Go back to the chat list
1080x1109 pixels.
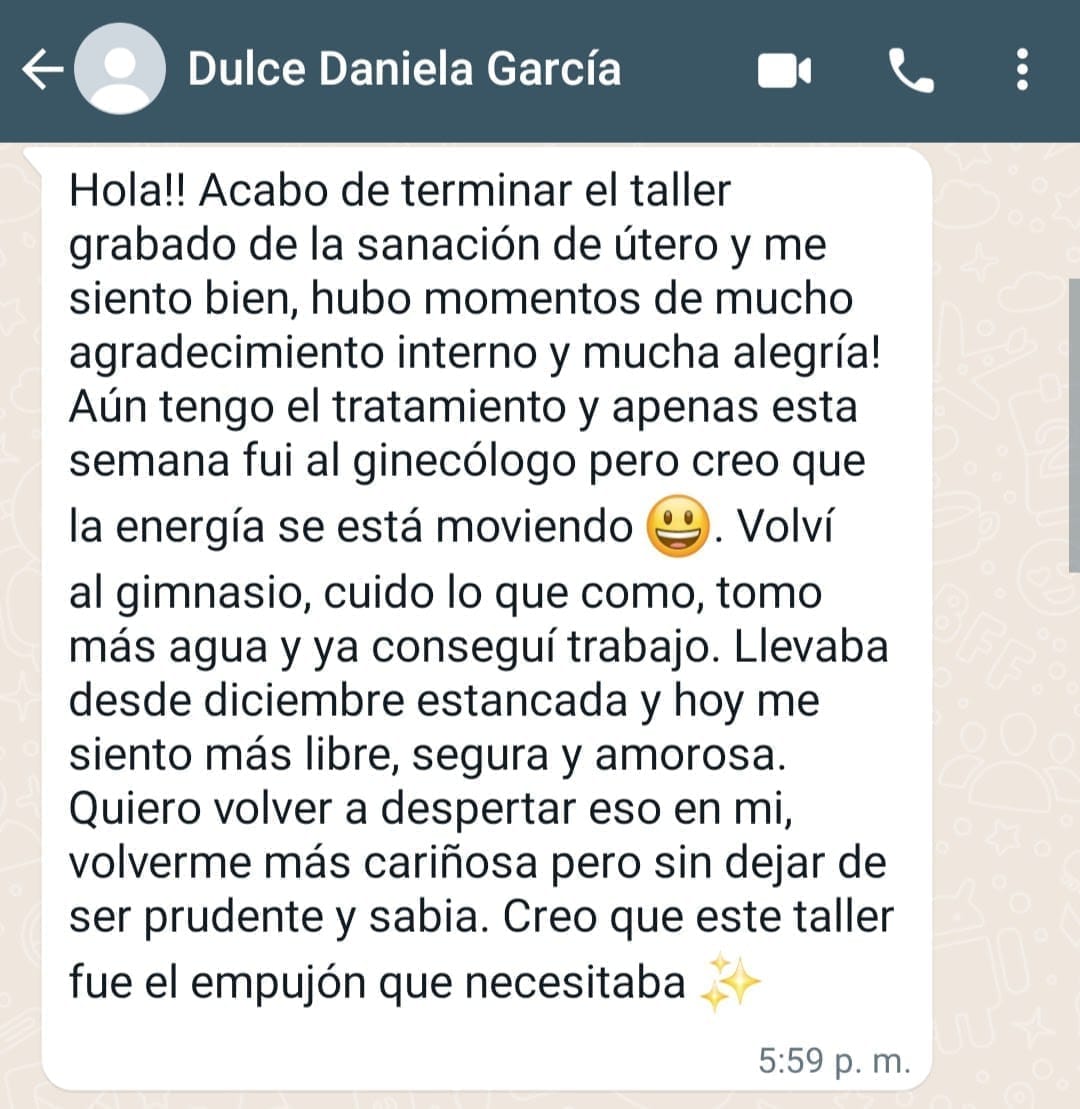pos(42,70)
